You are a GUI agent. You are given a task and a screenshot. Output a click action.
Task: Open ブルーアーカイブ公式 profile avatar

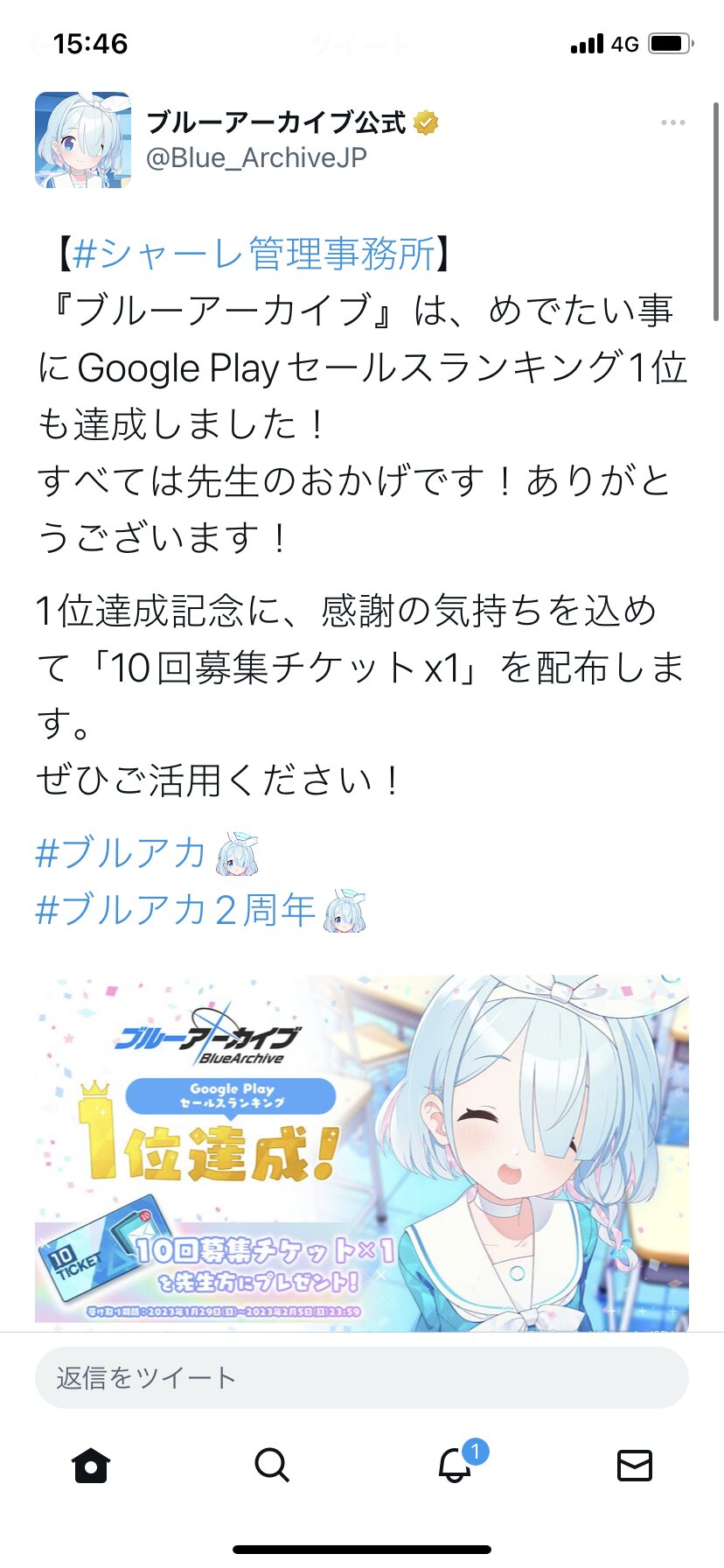click(83, 140)
